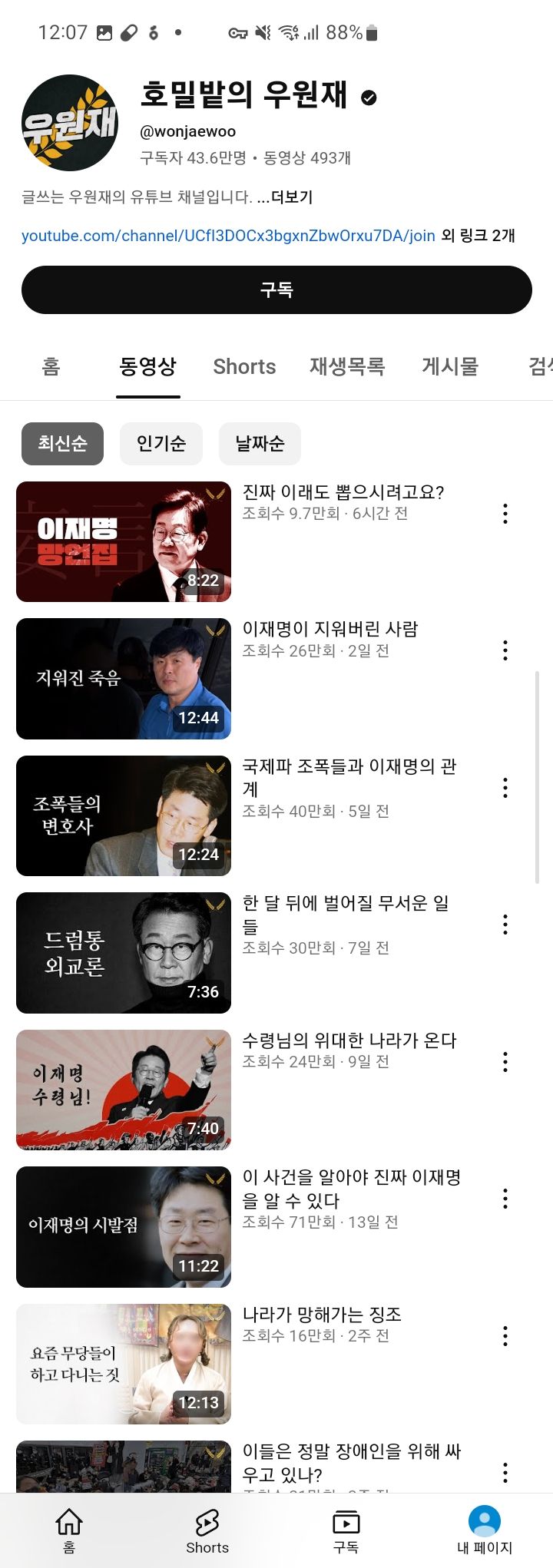The height and width of the screenshot is (1568, 553).
Task: Open options for 이재명이 지워버린 사람 video
Action: [x=505, y=650]
